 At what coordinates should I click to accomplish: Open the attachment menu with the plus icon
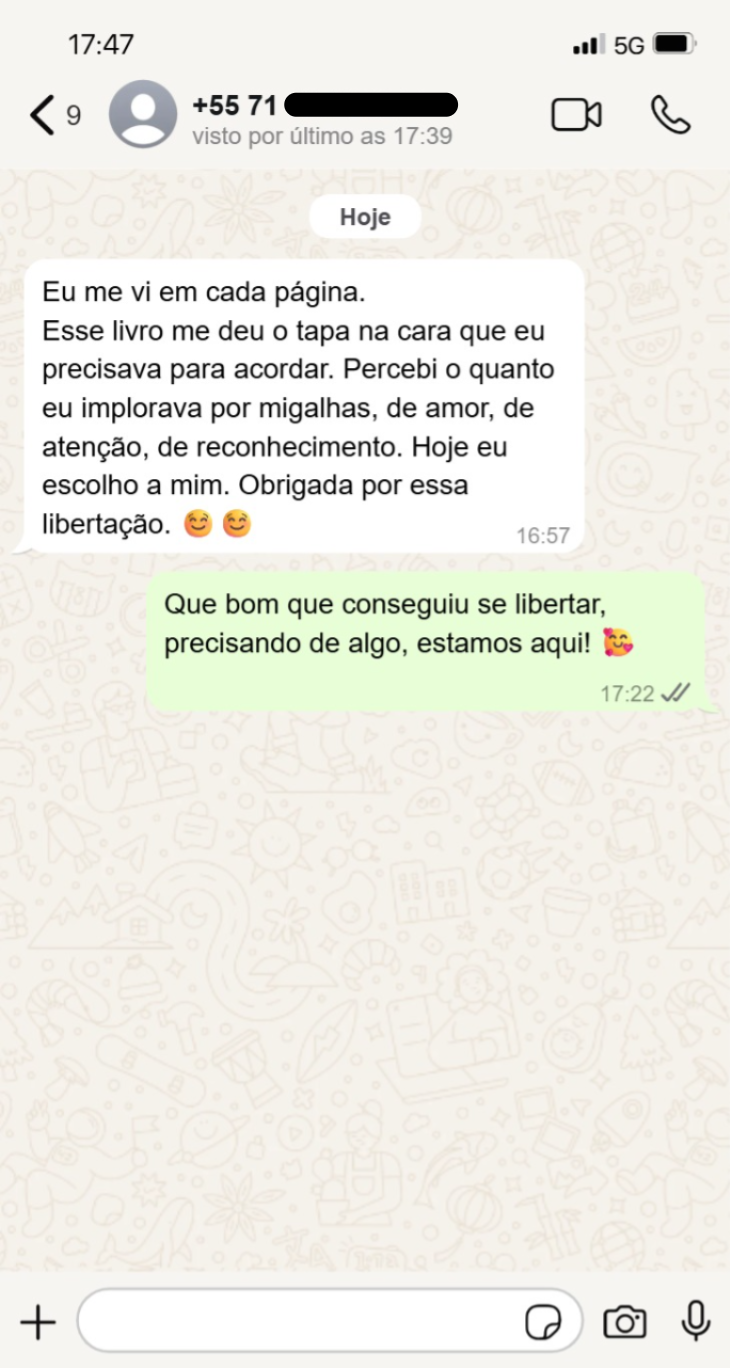coord(38,1321)
